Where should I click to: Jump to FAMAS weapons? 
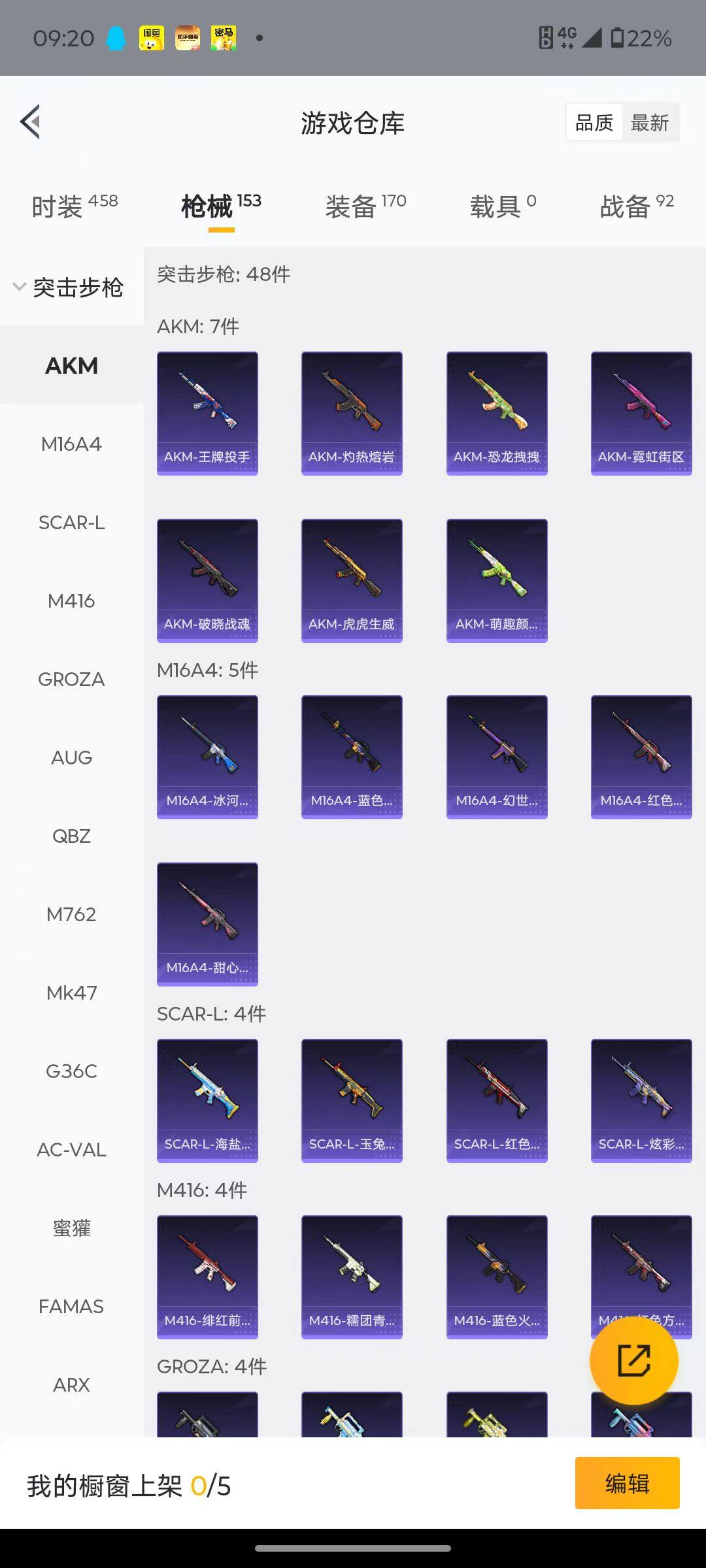pyautogui.click(x=71, y=1307)
